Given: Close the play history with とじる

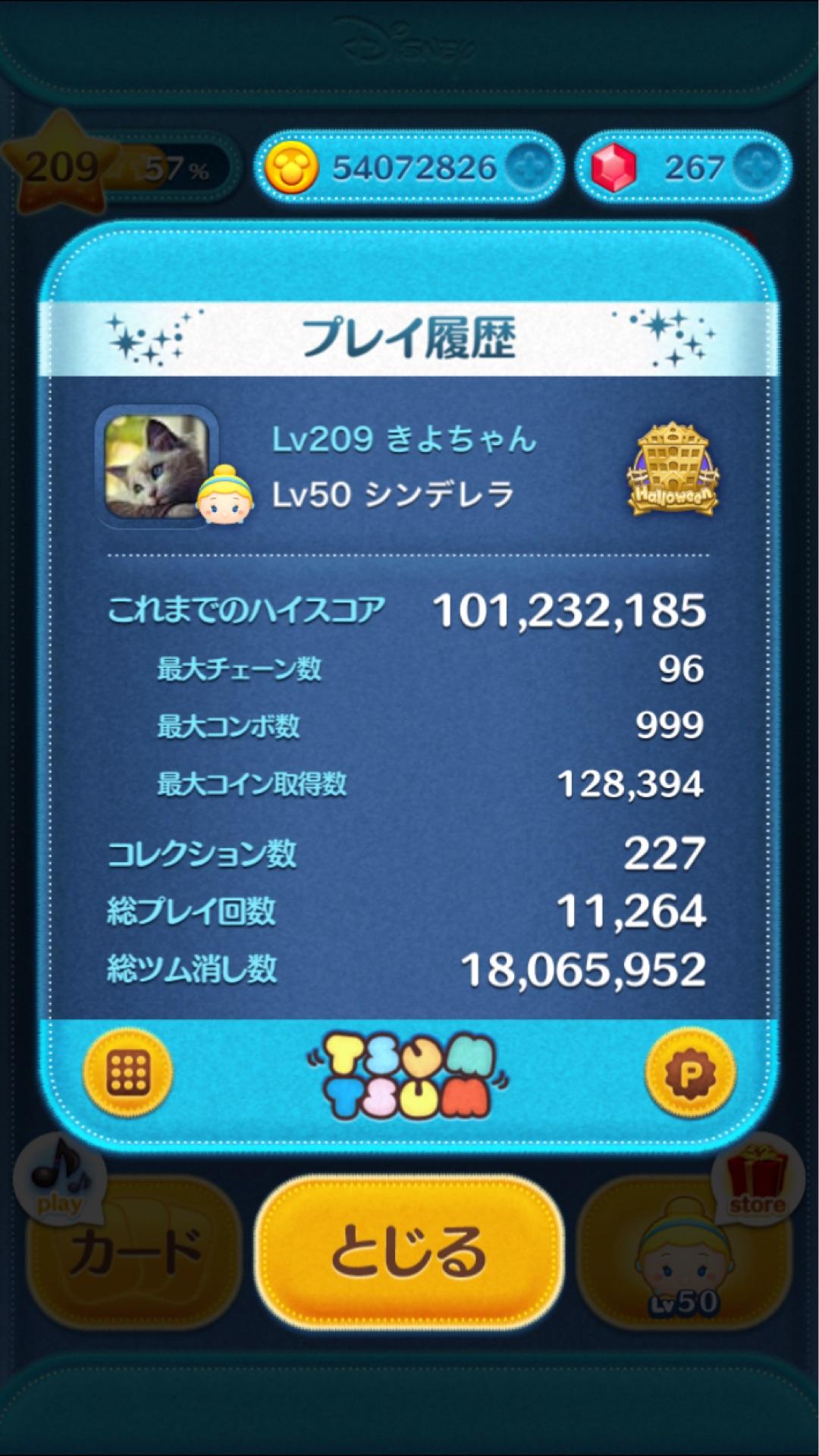Looking at the screenshot, I should (409, 1251).
